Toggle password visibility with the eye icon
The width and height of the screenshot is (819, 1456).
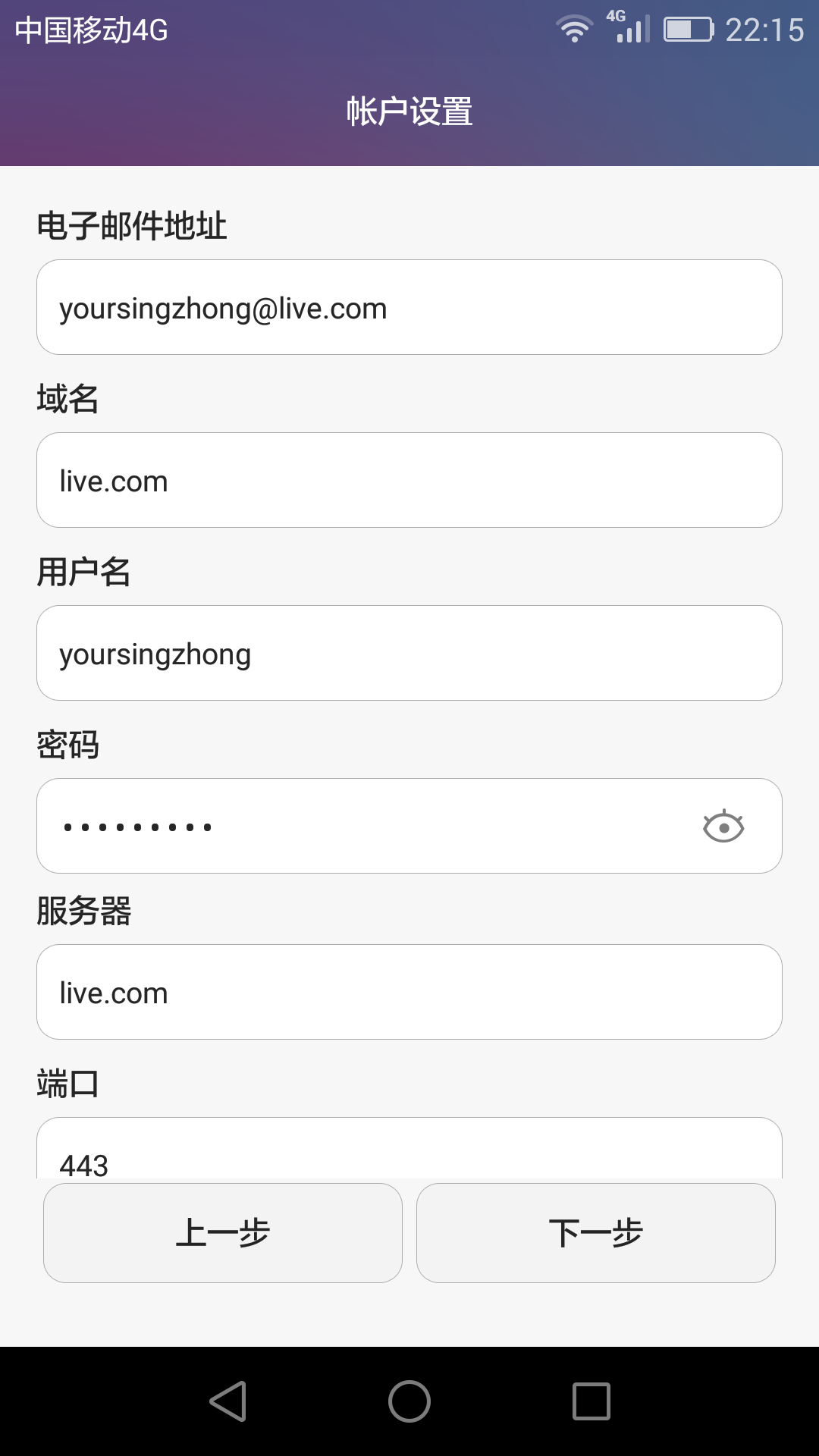[723, 826]
